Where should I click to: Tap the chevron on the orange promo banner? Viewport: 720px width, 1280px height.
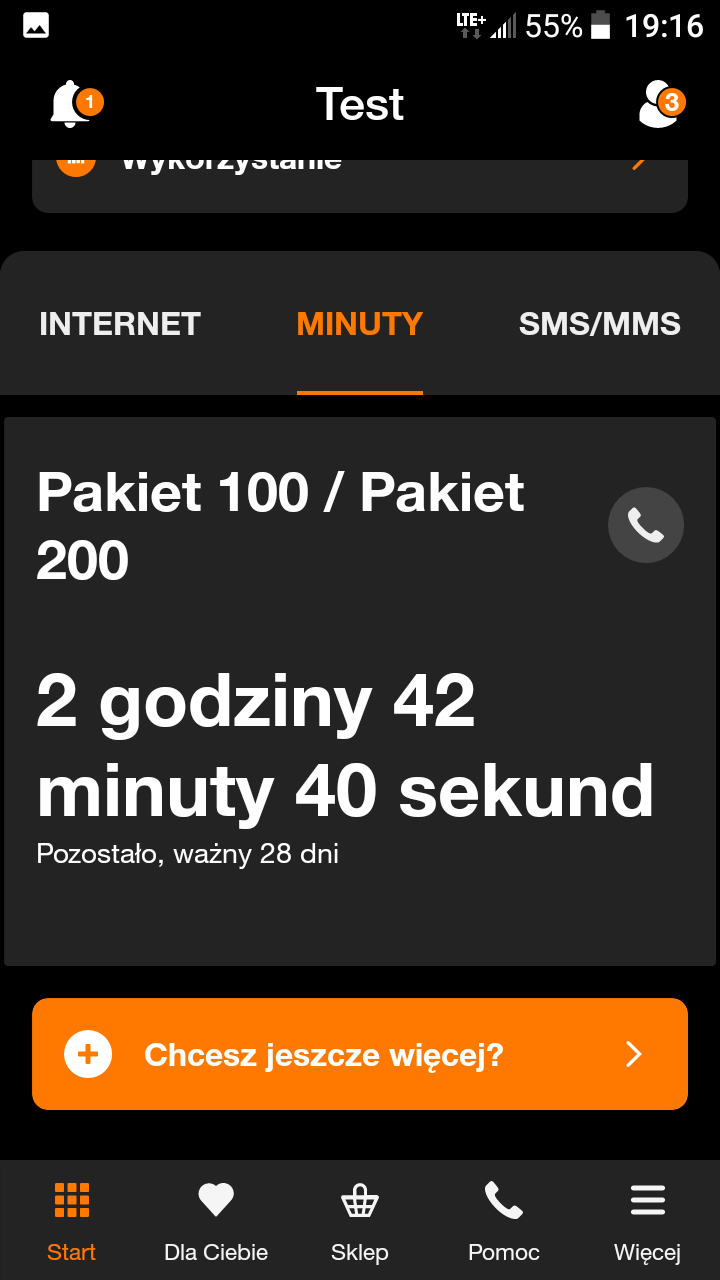tap(633, 1053)
